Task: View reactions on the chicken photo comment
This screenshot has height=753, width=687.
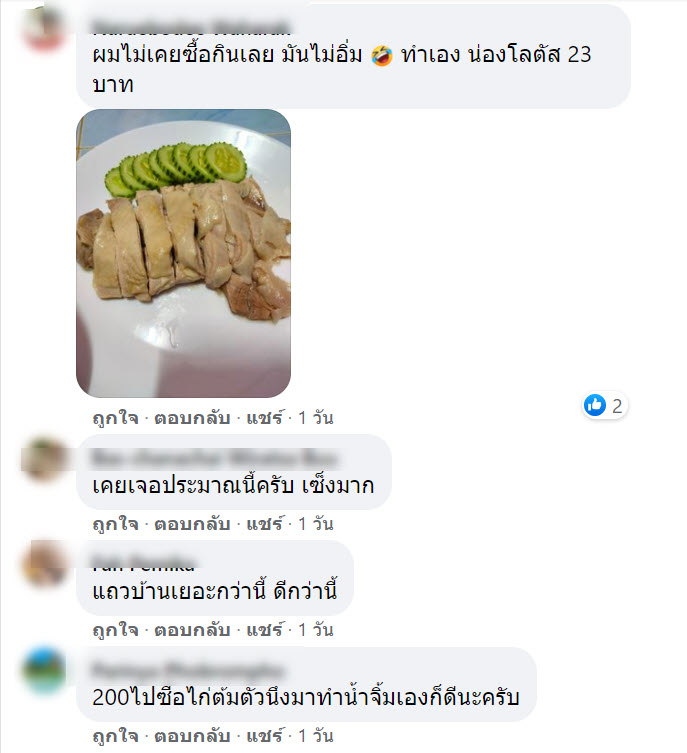Action: coord(604,405)
